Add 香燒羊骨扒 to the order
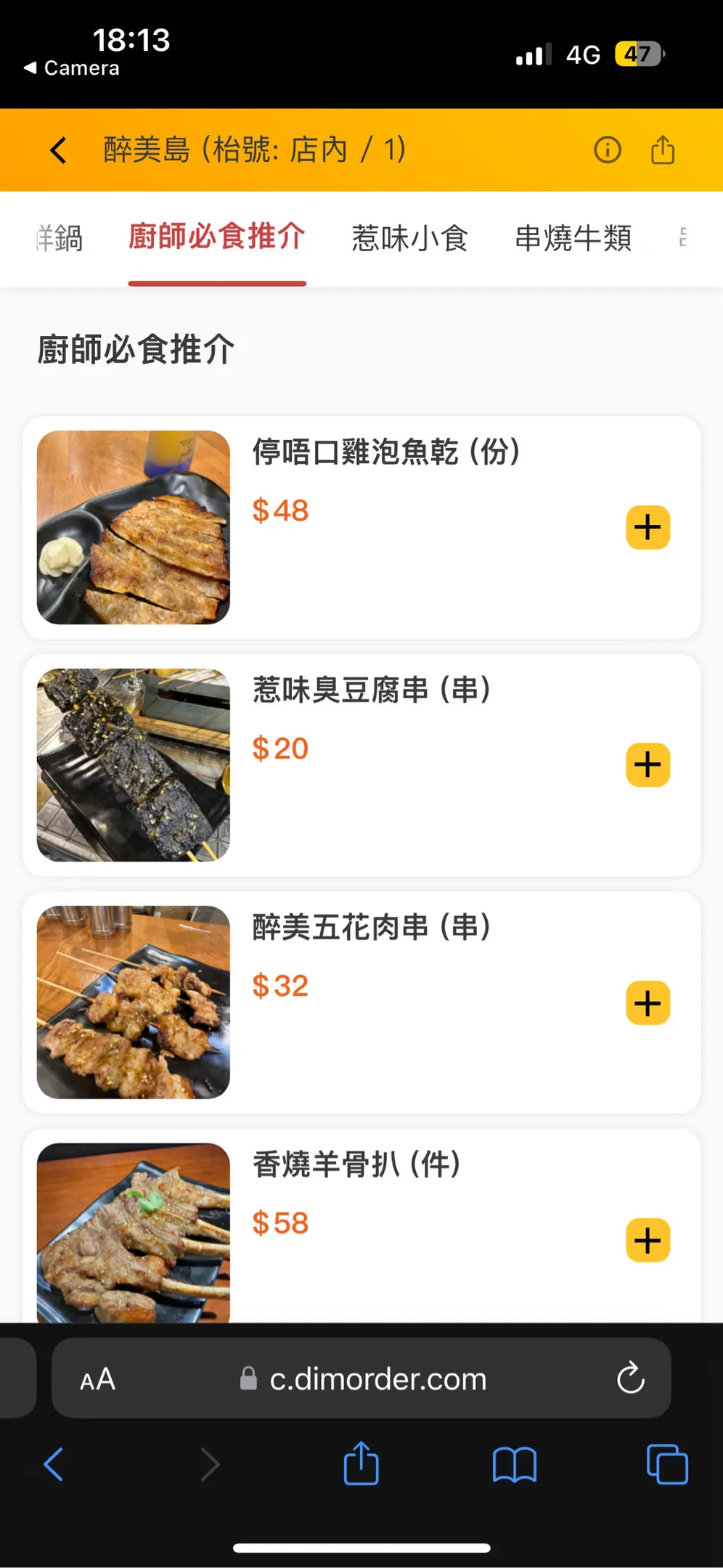 (648, 1240)
